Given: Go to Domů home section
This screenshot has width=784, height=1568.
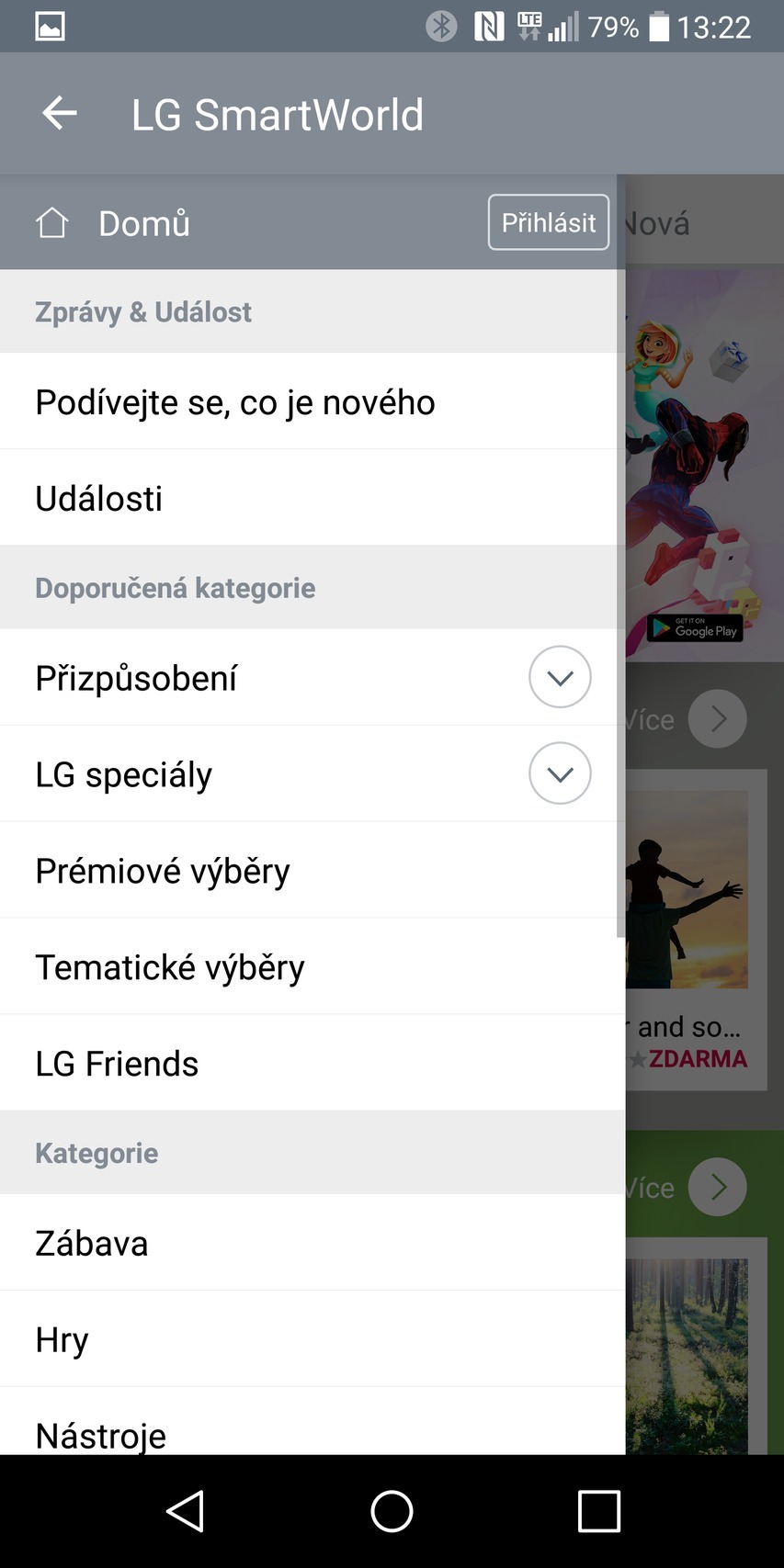Looking at the screenshot, I should pos(143,223).
